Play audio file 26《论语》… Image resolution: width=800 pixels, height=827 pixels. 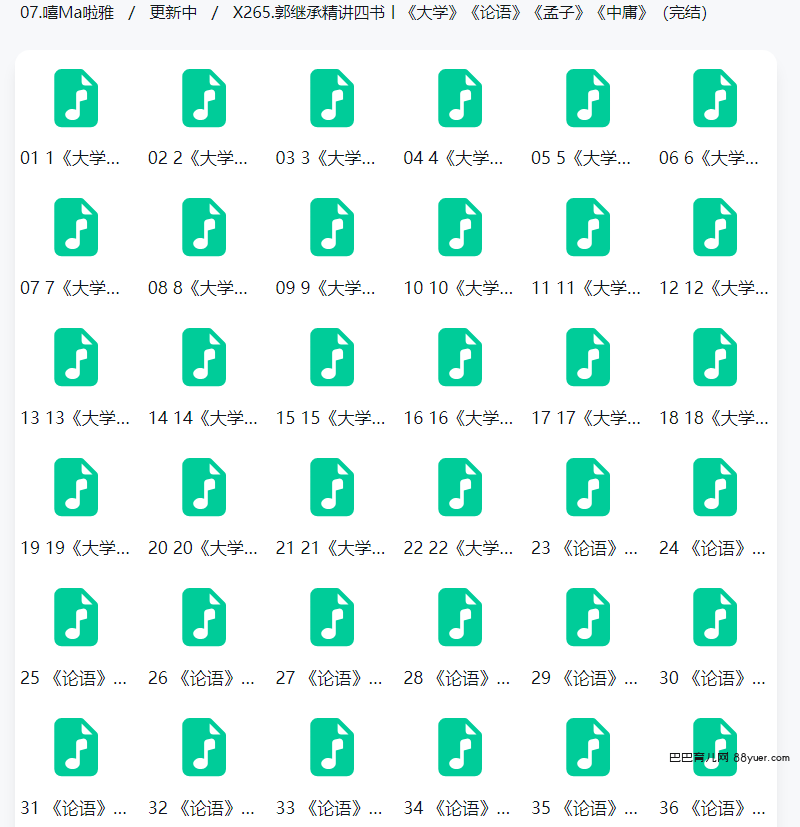coord(204,617)
